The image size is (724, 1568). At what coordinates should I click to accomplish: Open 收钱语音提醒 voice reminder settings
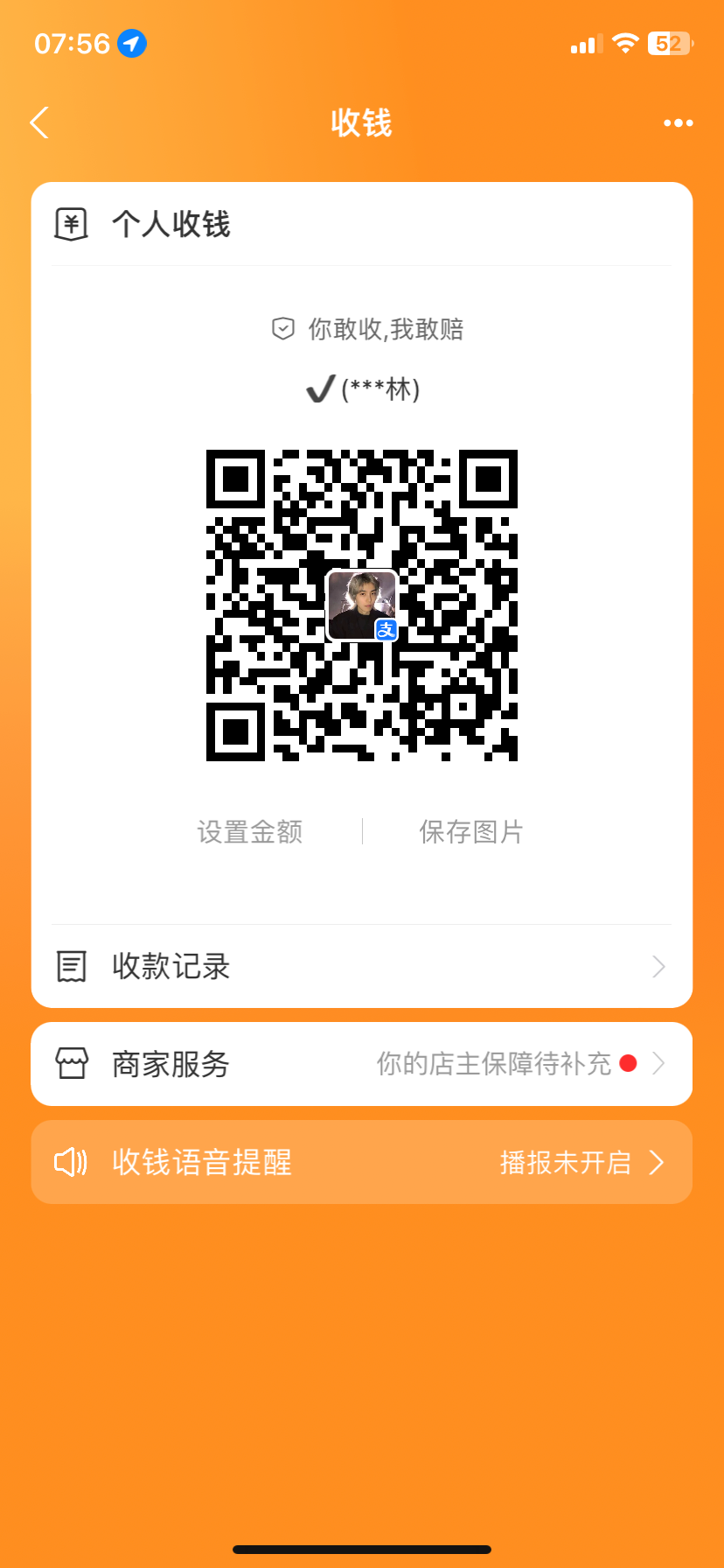pyautogui.click(x=361, y=1162)
